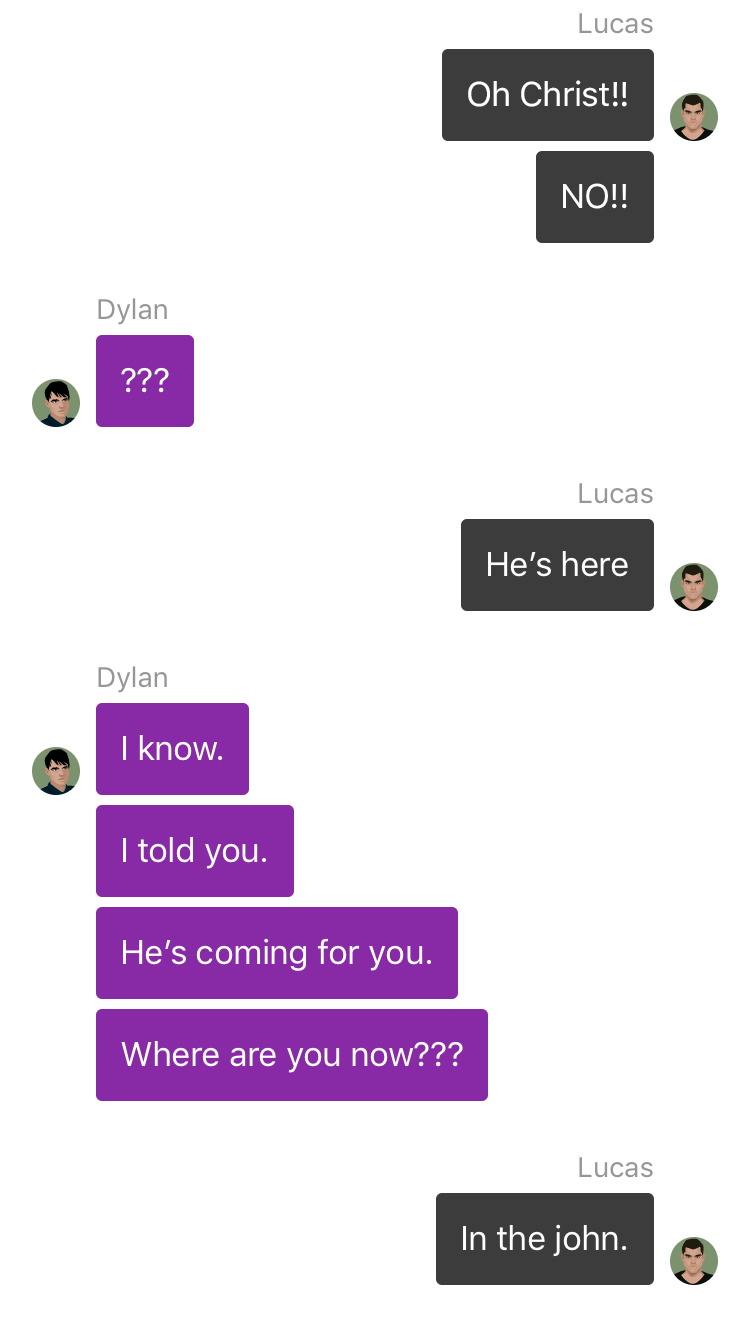Image resolution: width=750 pixels, height=1324 pixels.
Task: Tap Lucas's avatar next to He's here
Action: point(694,587)
